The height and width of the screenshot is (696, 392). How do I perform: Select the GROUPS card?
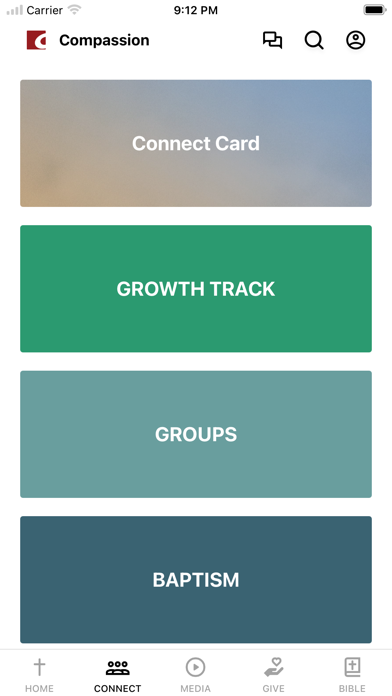click(x=196, y=434)
